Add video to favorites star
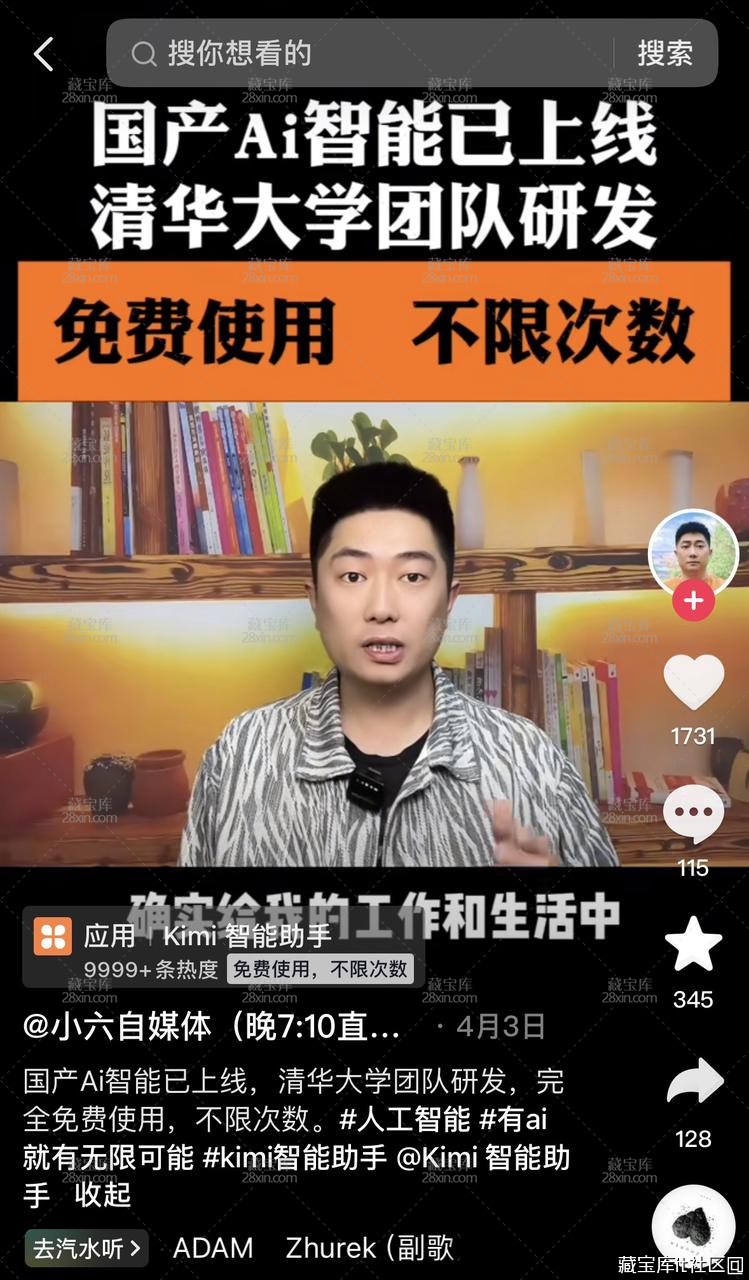This screenshot has width=749, height=1280. click(693, 945)
